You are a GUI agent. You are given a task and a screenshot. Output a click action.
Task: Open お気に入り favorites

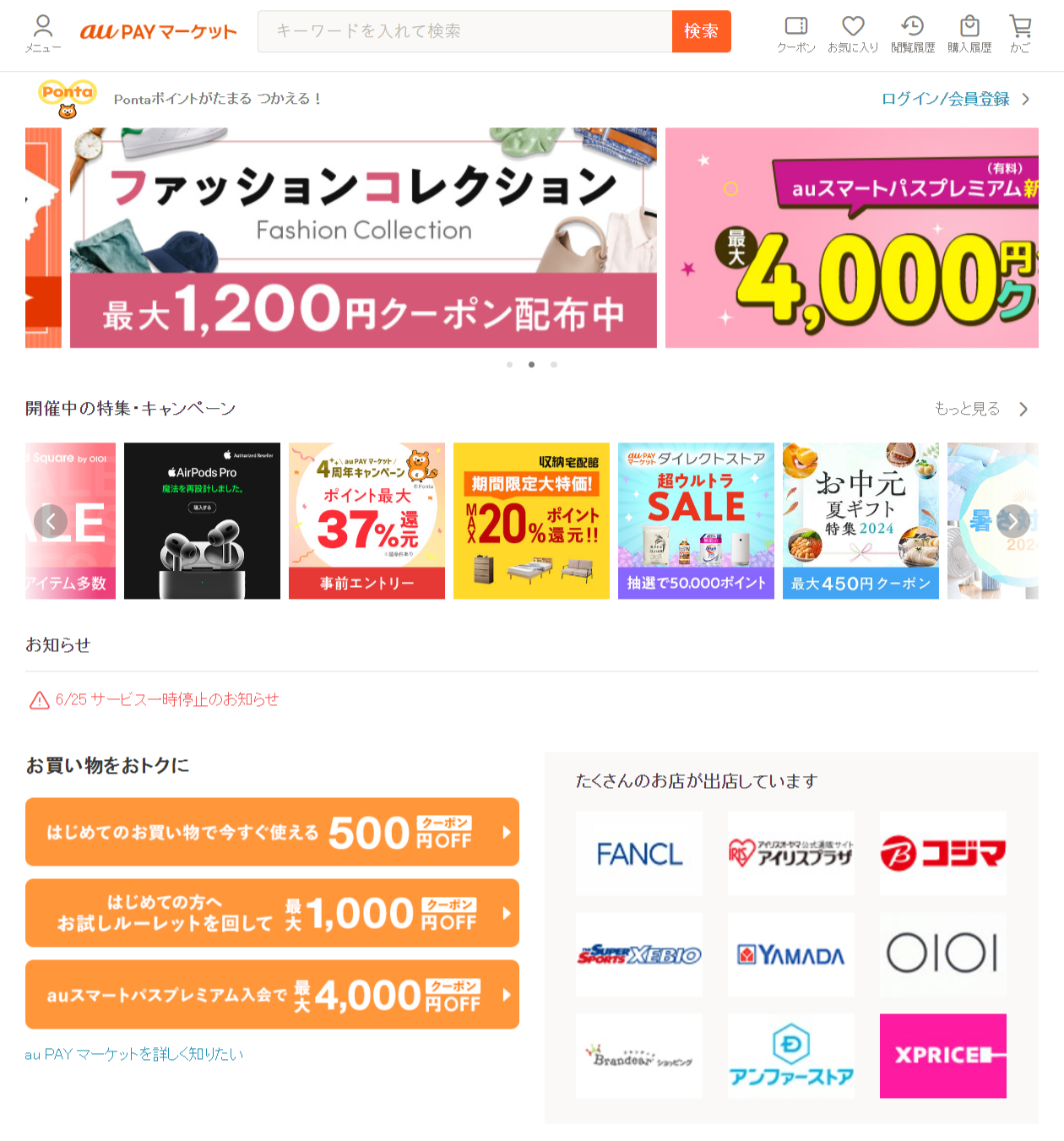[x=853, y=34]
